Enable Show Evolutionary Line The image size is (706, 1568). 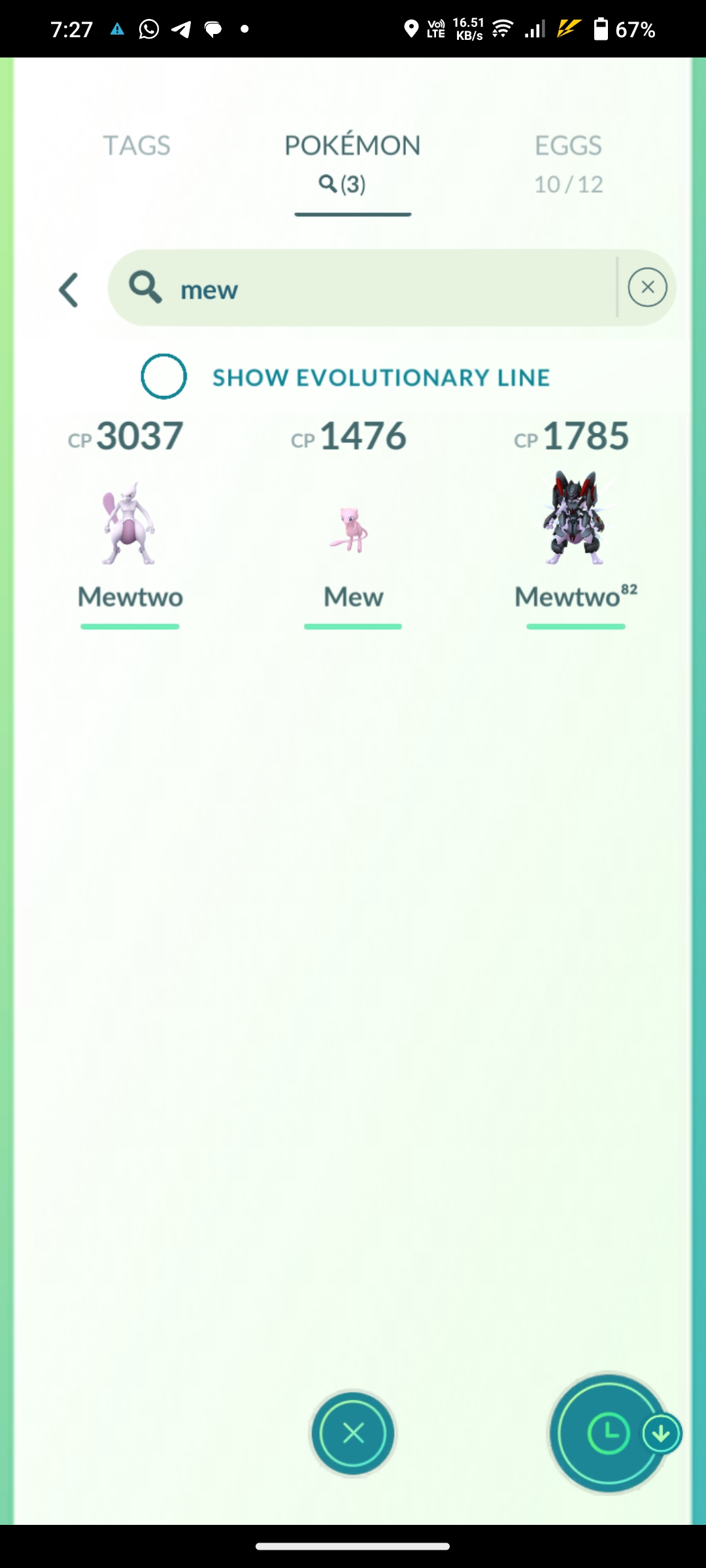pyautogui.click(x=164, y=376)
